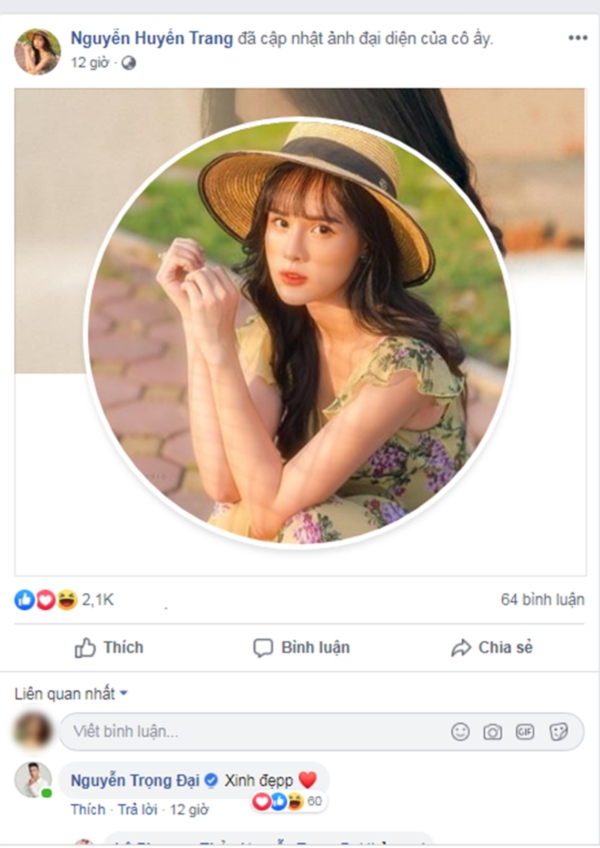Insert a GIF into the comment
This screenshot has height=848, width=600.
(x=525, y=732)
